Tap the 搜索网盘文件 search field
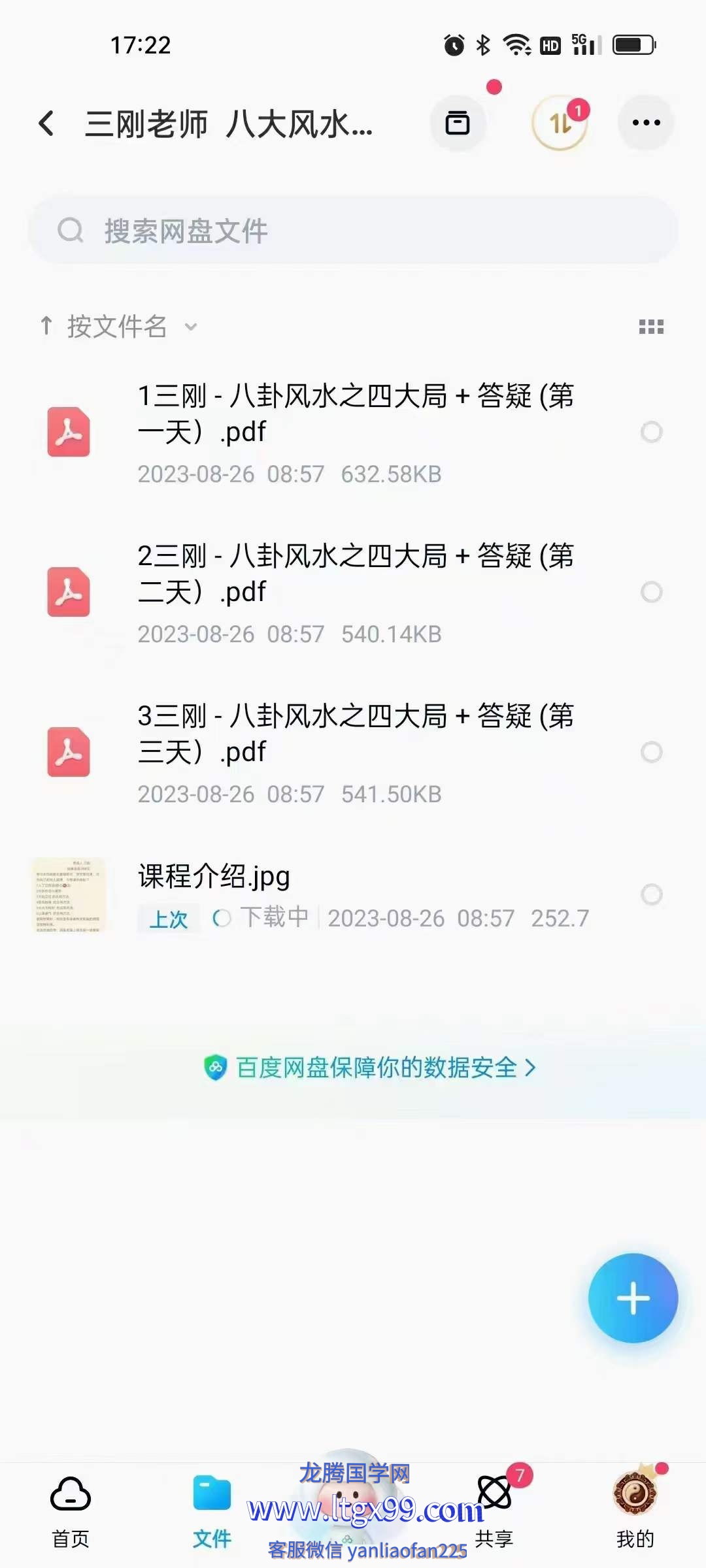Viewport: 706px width, 1568px height. tap(353, 231)
